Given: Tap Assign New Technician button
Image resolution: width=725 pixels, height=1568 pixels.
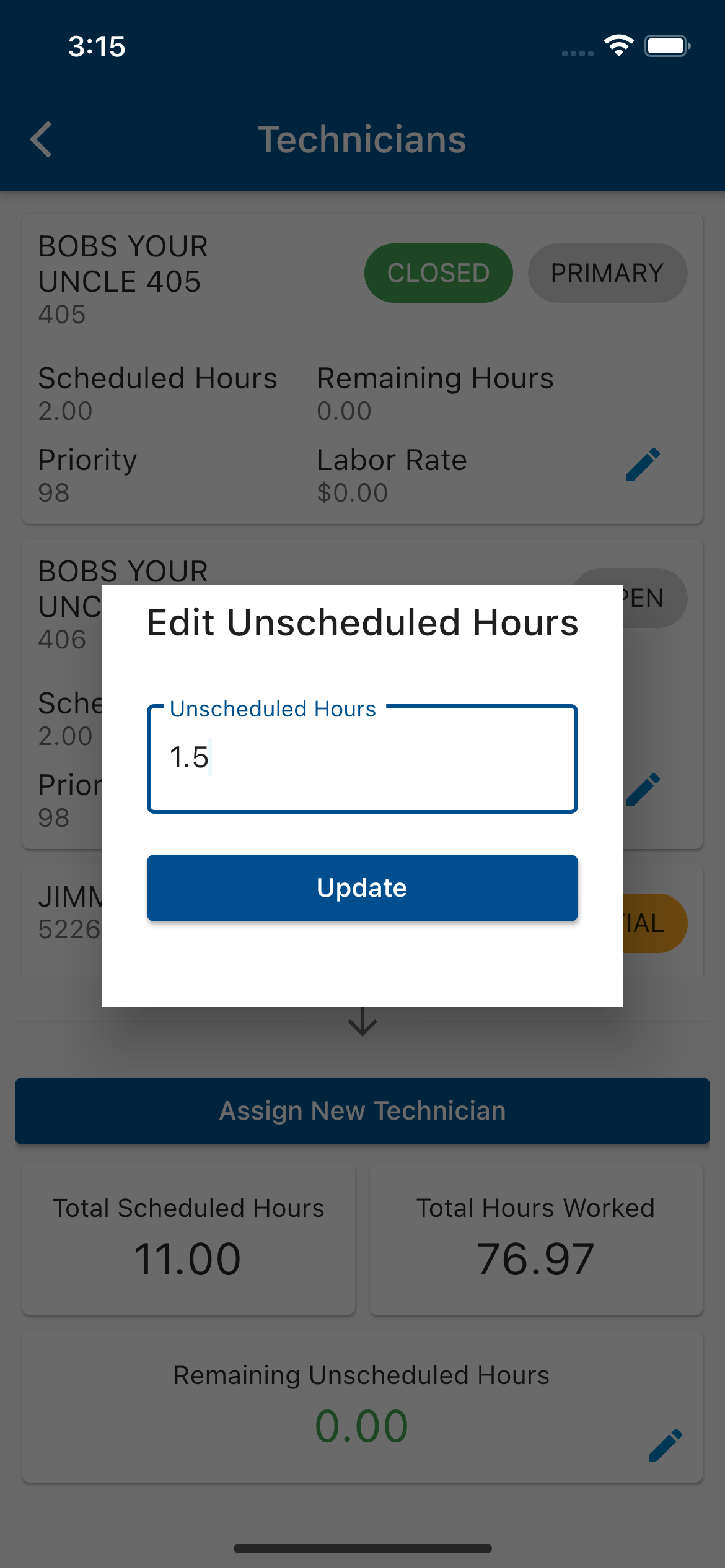Looking at the screenshot, I should click(362, 1110).
